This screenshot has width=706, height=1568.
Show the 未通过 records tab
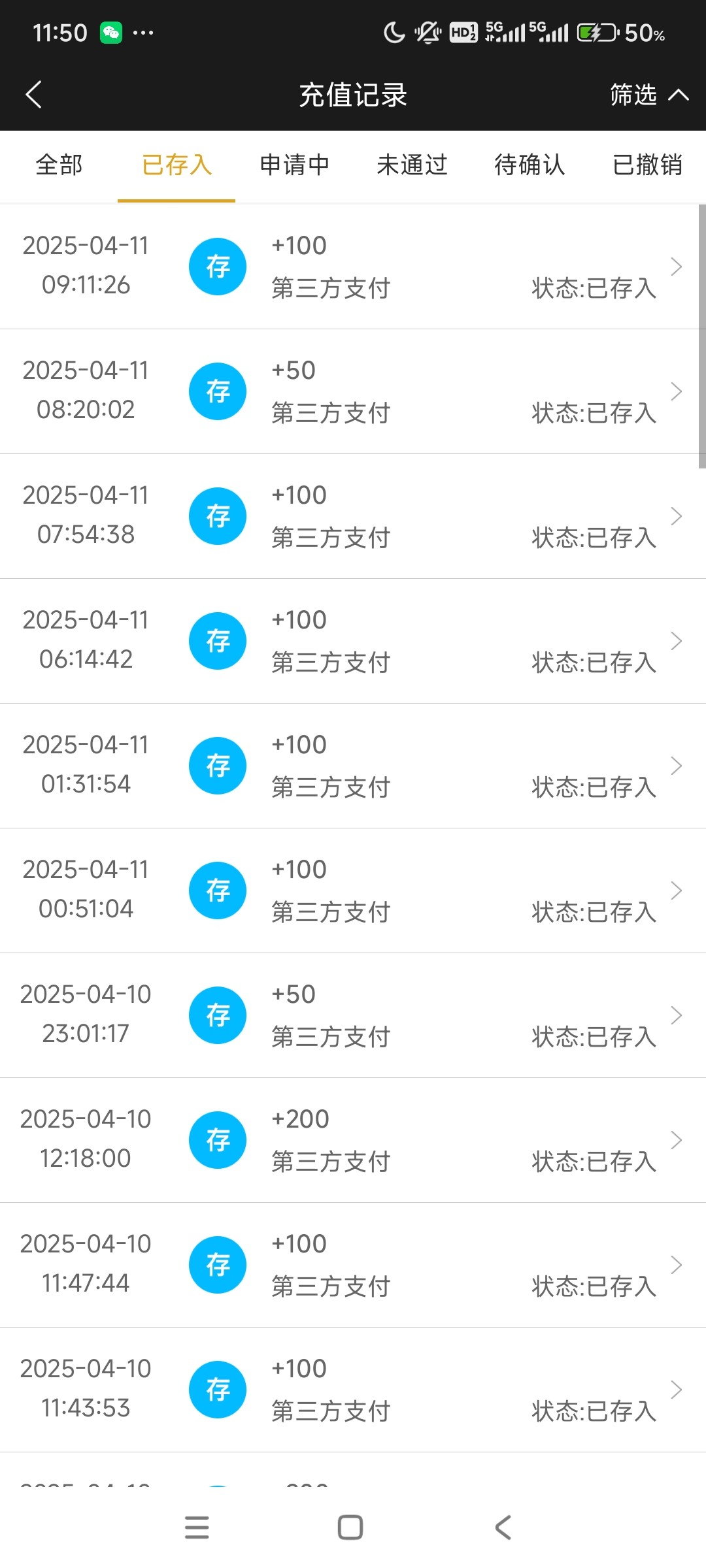412,165
